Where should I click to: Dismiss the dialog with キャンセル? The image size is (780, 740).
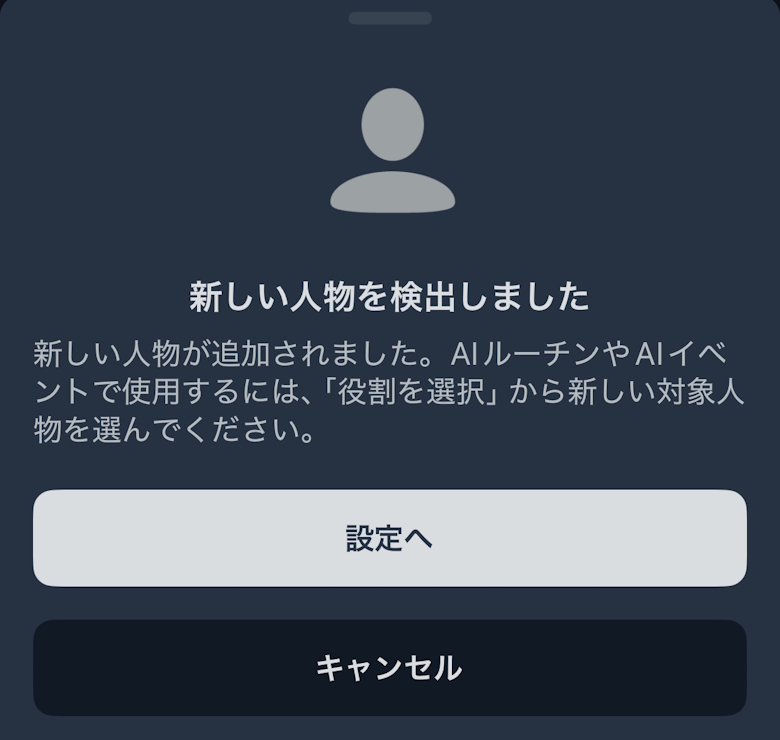(x=389, y=667)
